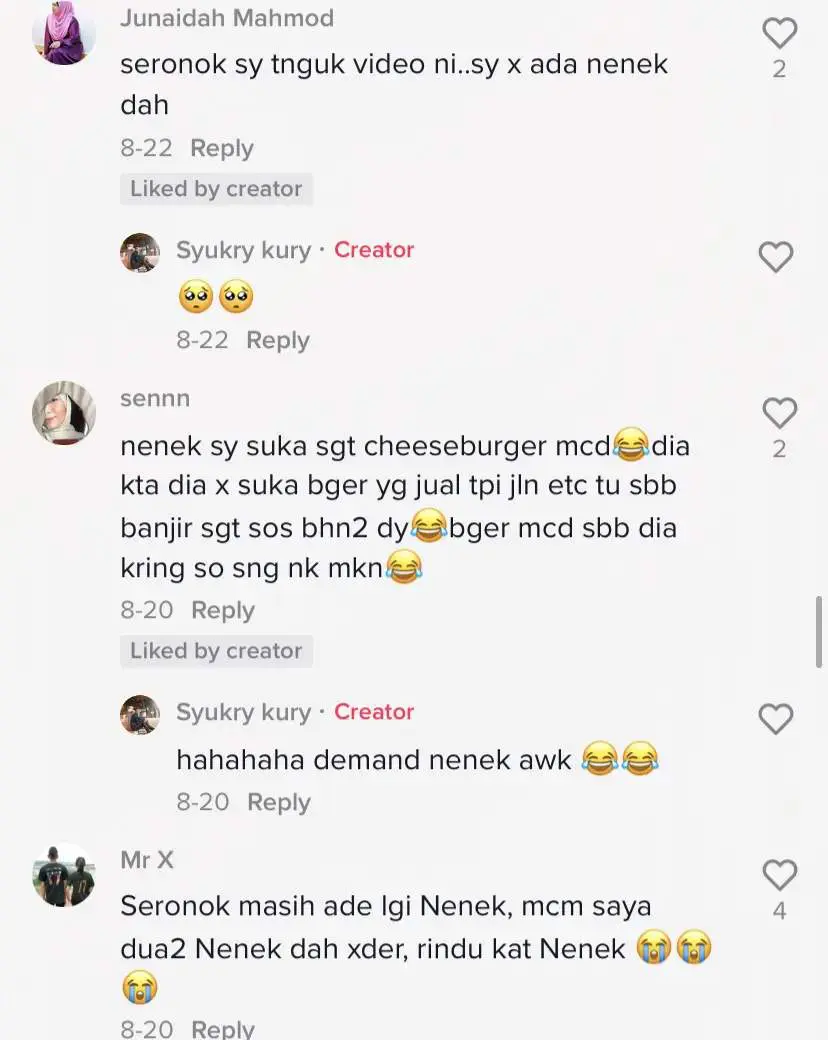This screenshot has width=828, height=1040.
Task: Like Mr X's comment
Action: pyautogui.click(x=779, y=875)
